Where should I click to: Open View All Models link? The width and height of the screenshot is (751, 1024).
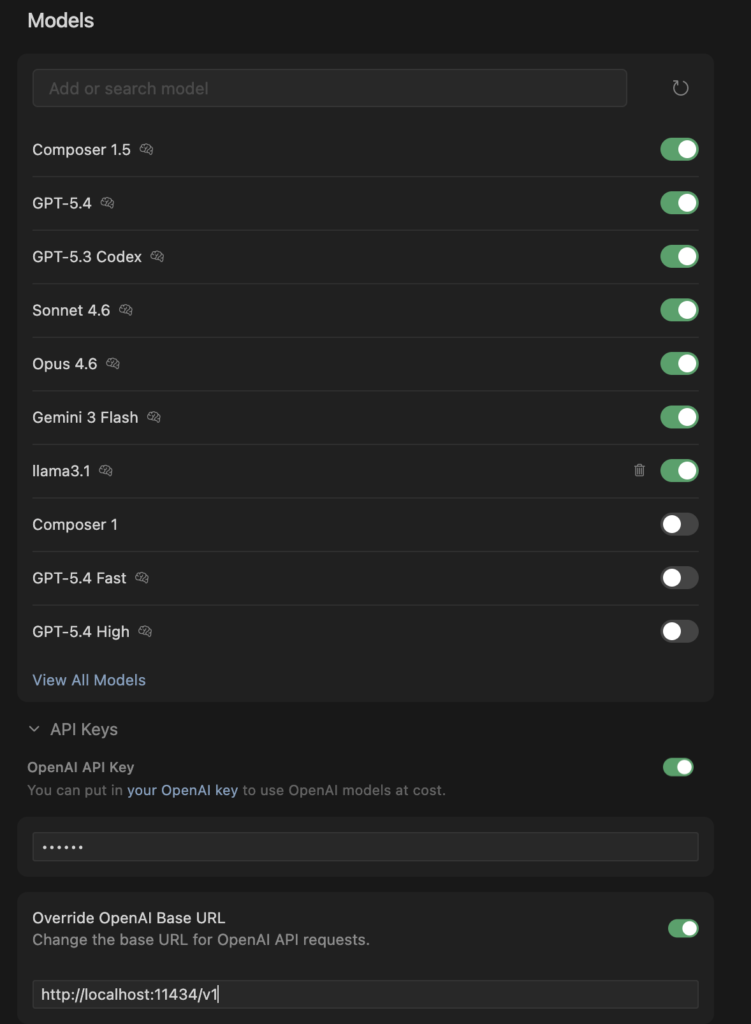point(89,680)
